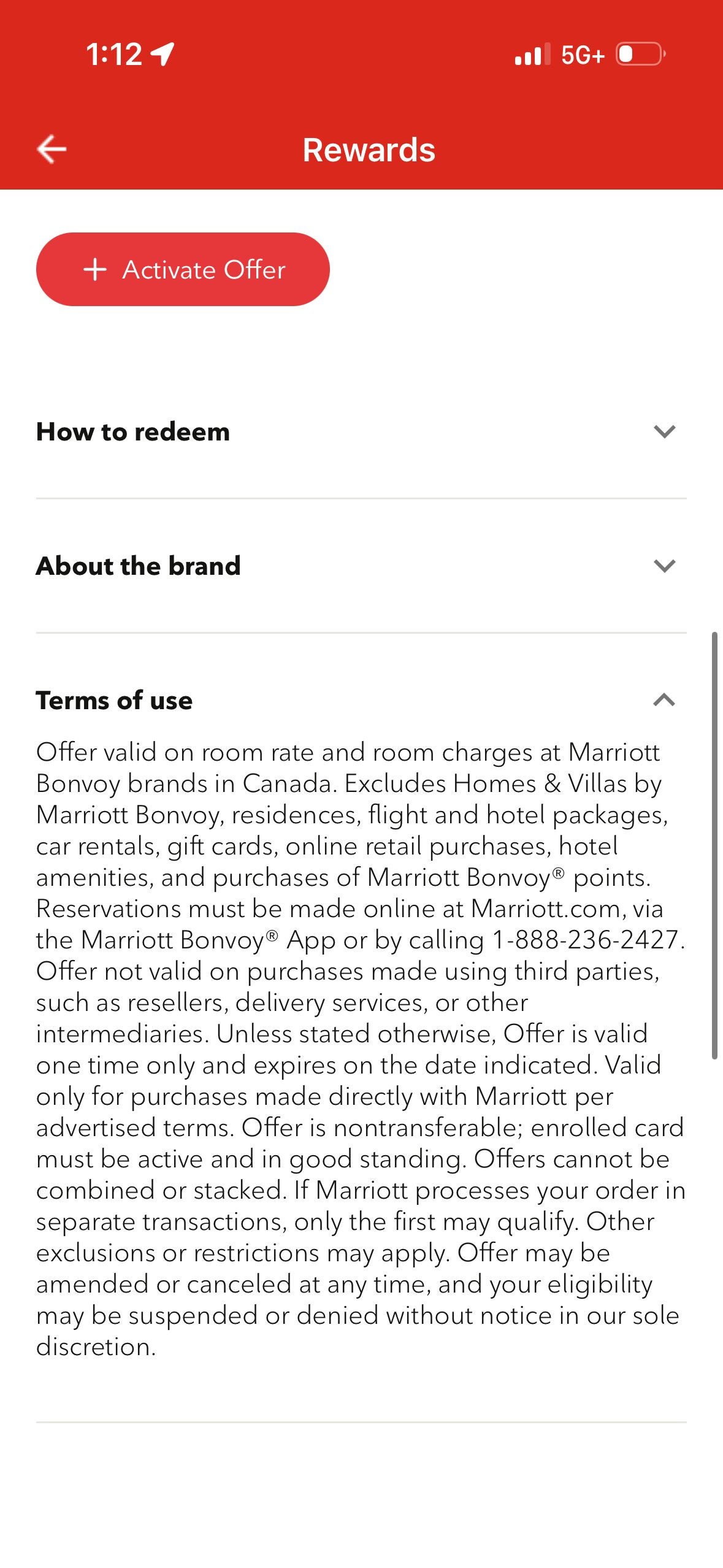
Task: Collapse the Terms of use section
Action: click(x=664, y=700)
